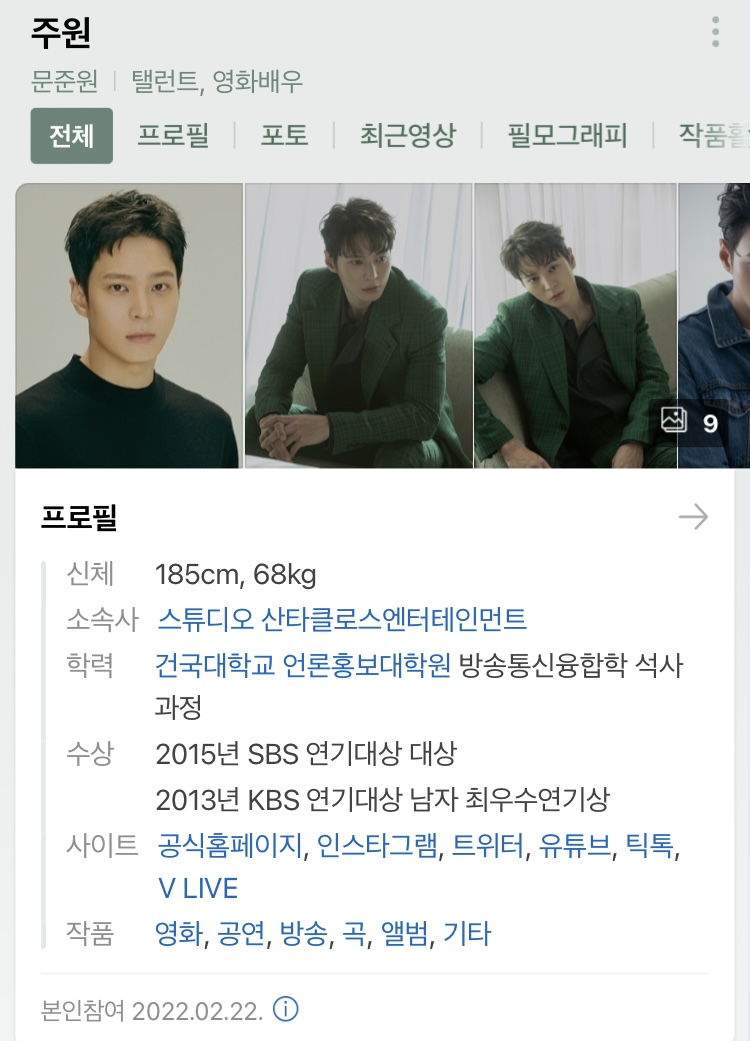Go to the 필모그래피 tab
Image resolution: width=750 pixels, height=1041 pixels.
(x=567, y=136)
